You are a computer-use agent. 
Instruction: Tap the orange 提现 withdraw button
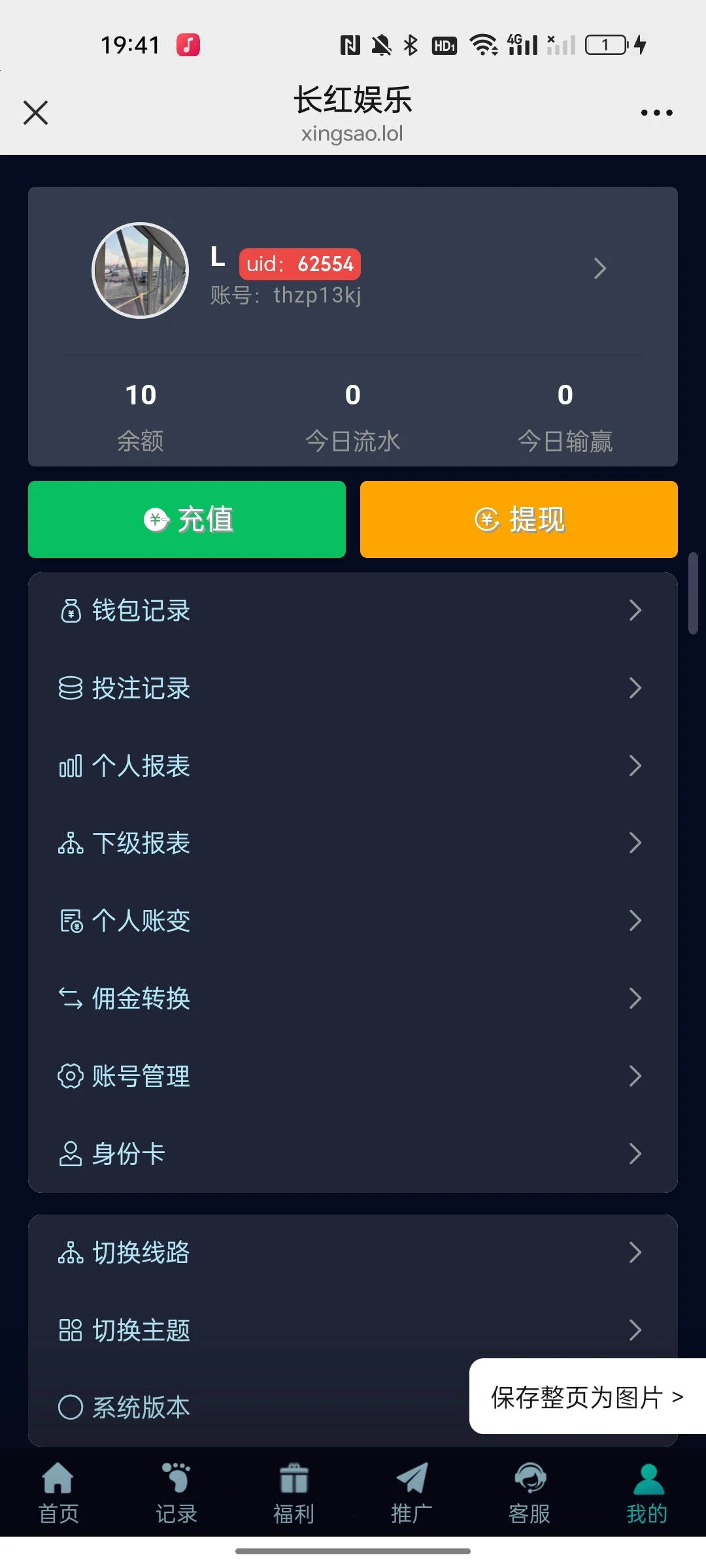(518, 519)
